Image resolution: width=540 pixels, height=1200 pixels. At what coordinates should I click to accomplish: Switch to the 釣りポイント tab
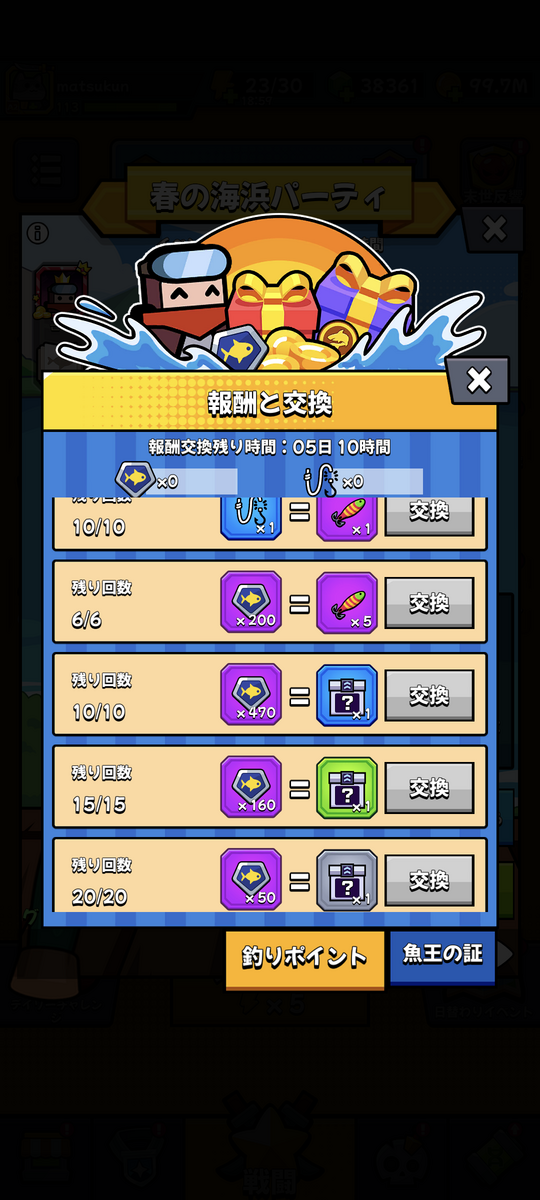pyautogui.click(x=304, y=957)
